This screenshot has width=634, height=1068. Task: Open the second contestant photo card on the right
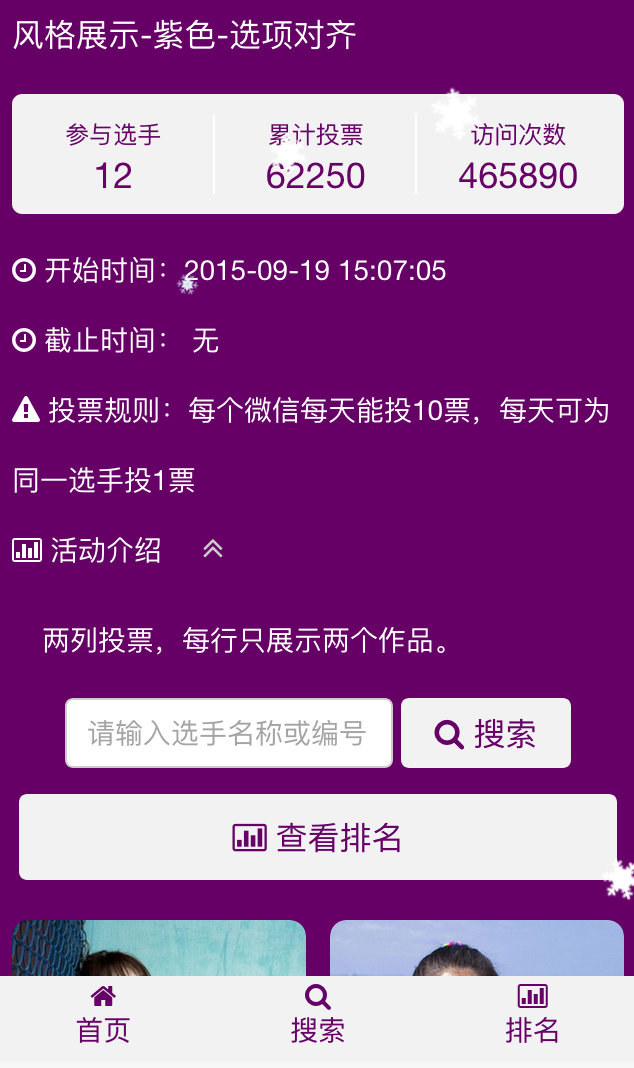[x=476, y=948]
